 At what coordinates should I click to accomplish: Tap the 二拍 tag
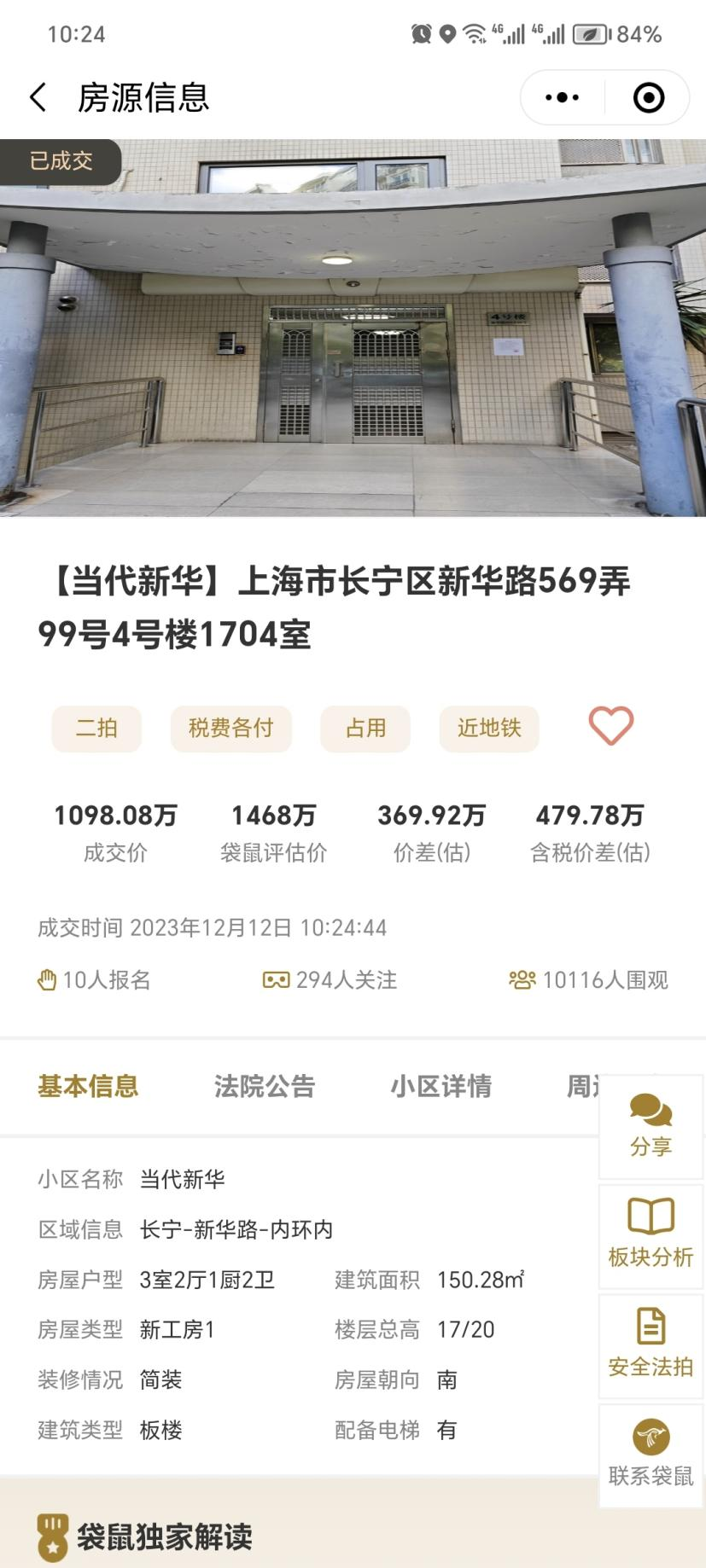point(96,728)
